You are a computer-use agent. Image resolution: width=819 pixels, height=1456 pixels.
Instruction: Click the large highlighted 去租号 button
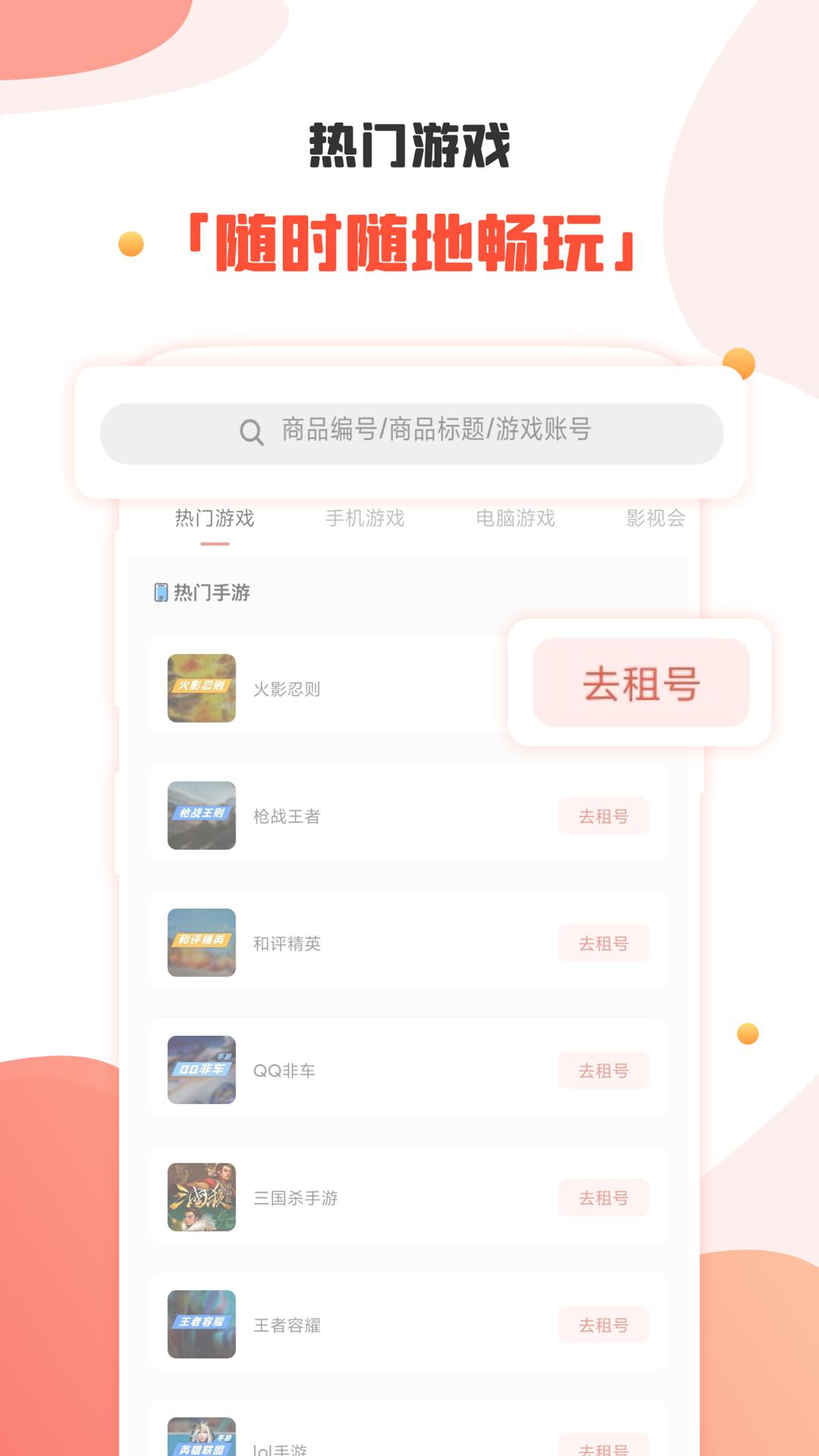[x=642, y=682]
